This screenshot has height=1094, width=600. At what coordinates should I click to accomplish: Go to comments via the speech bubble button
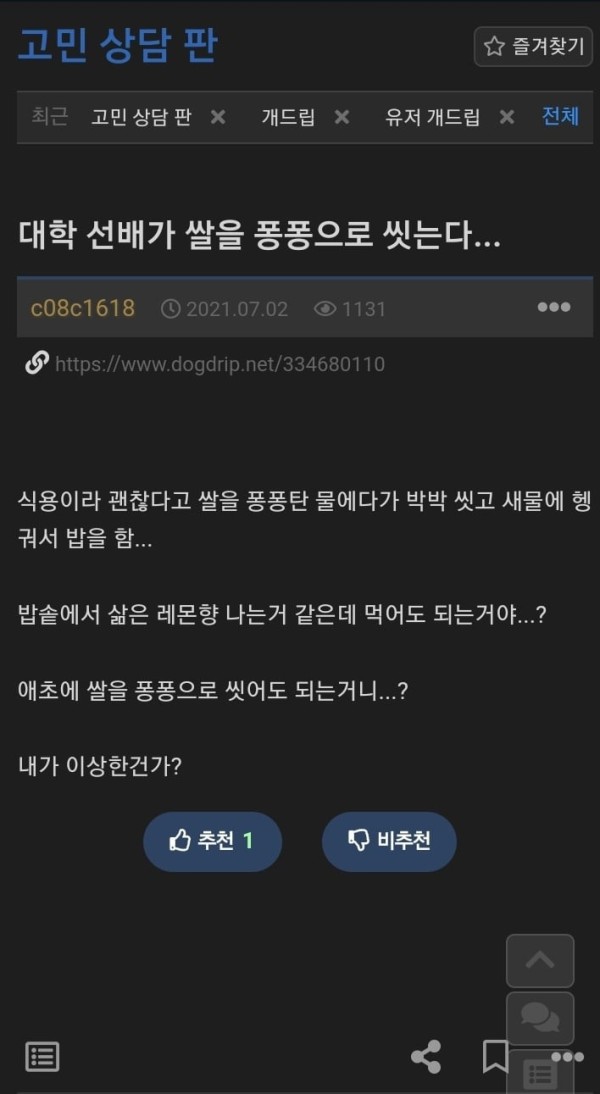pyautogui.click(x=540, y=1018)
